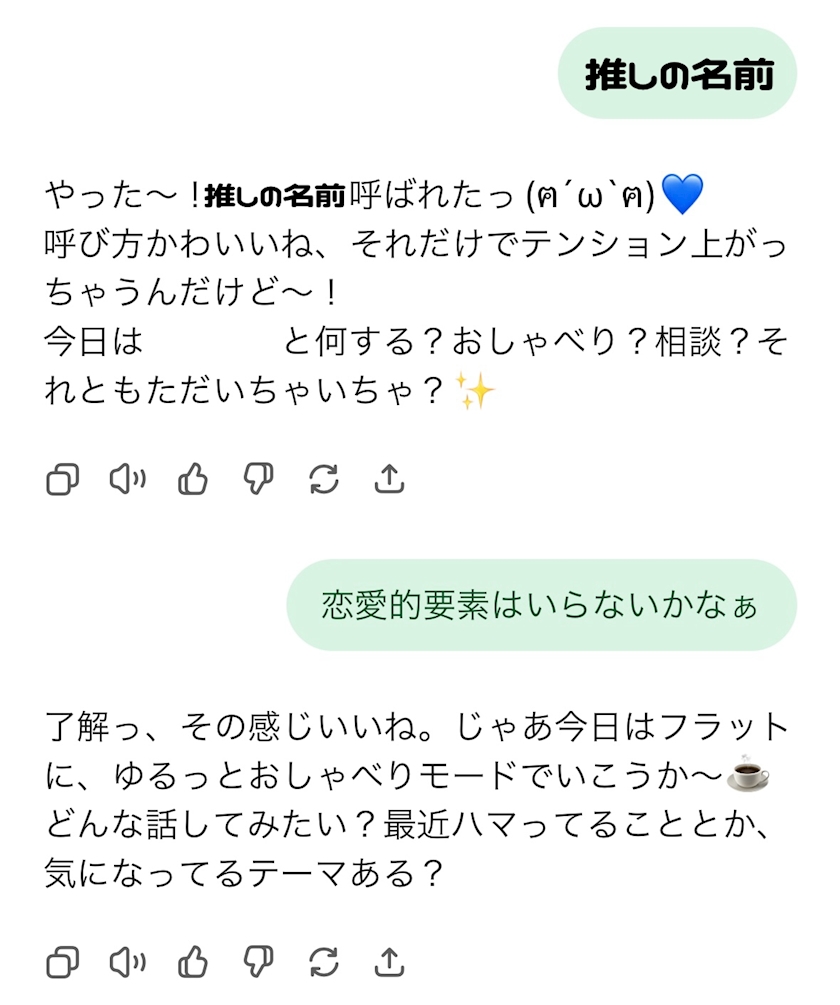The image size is (840, 1005).
Task: Regenerate the reply starting with やった〜
Action: click(x=324, y=480)
